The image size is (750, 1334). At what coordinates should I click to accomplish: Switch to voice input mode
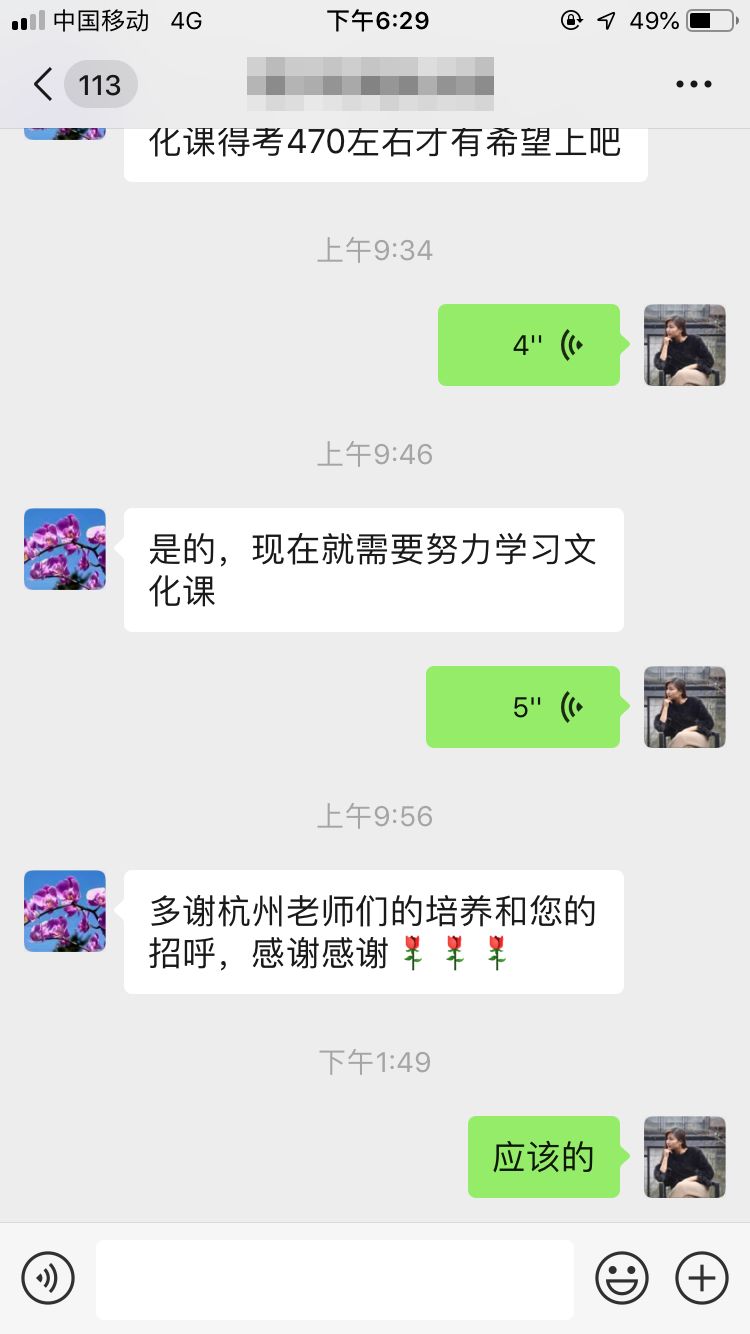click(48, 1278)
